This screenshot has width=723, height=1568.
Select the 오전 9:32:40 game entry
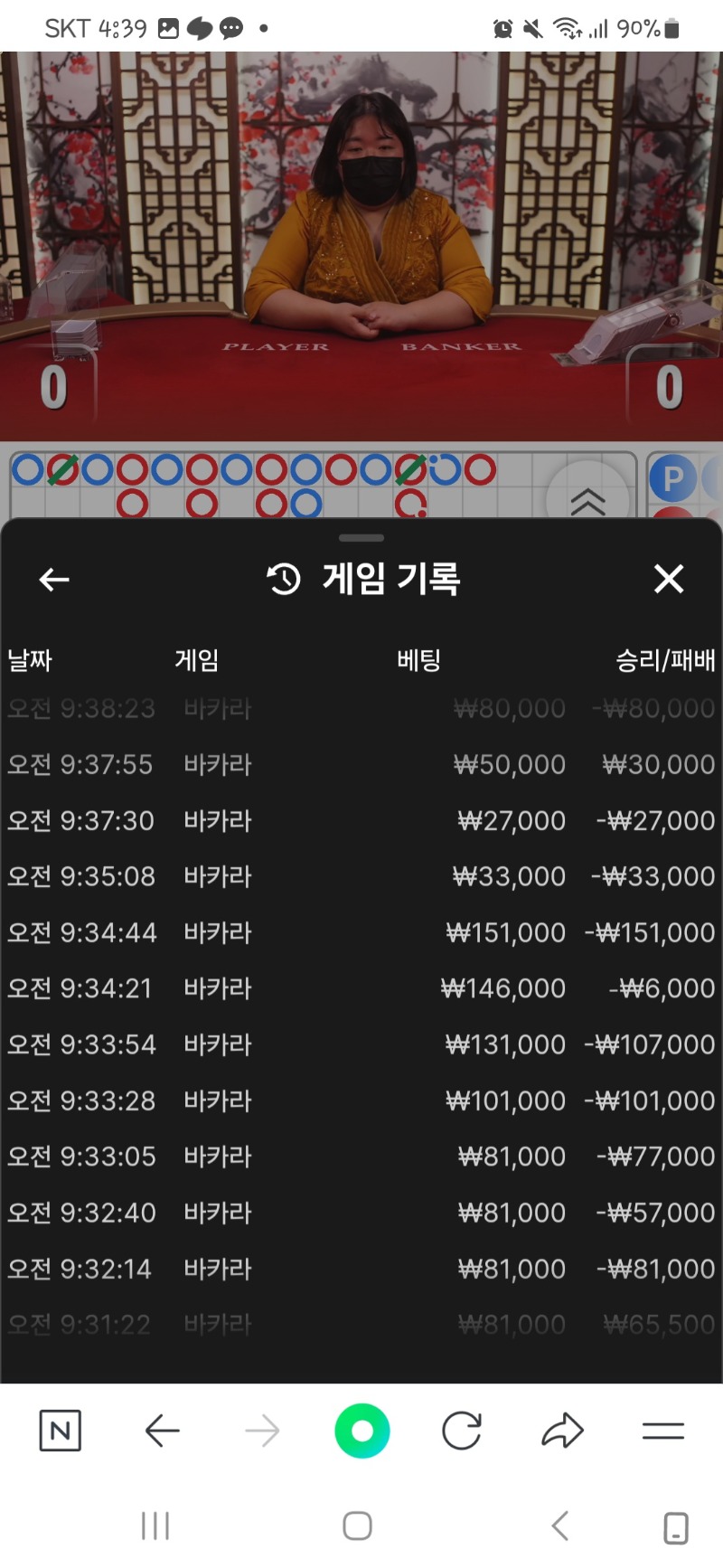[x=361, y=1214]
